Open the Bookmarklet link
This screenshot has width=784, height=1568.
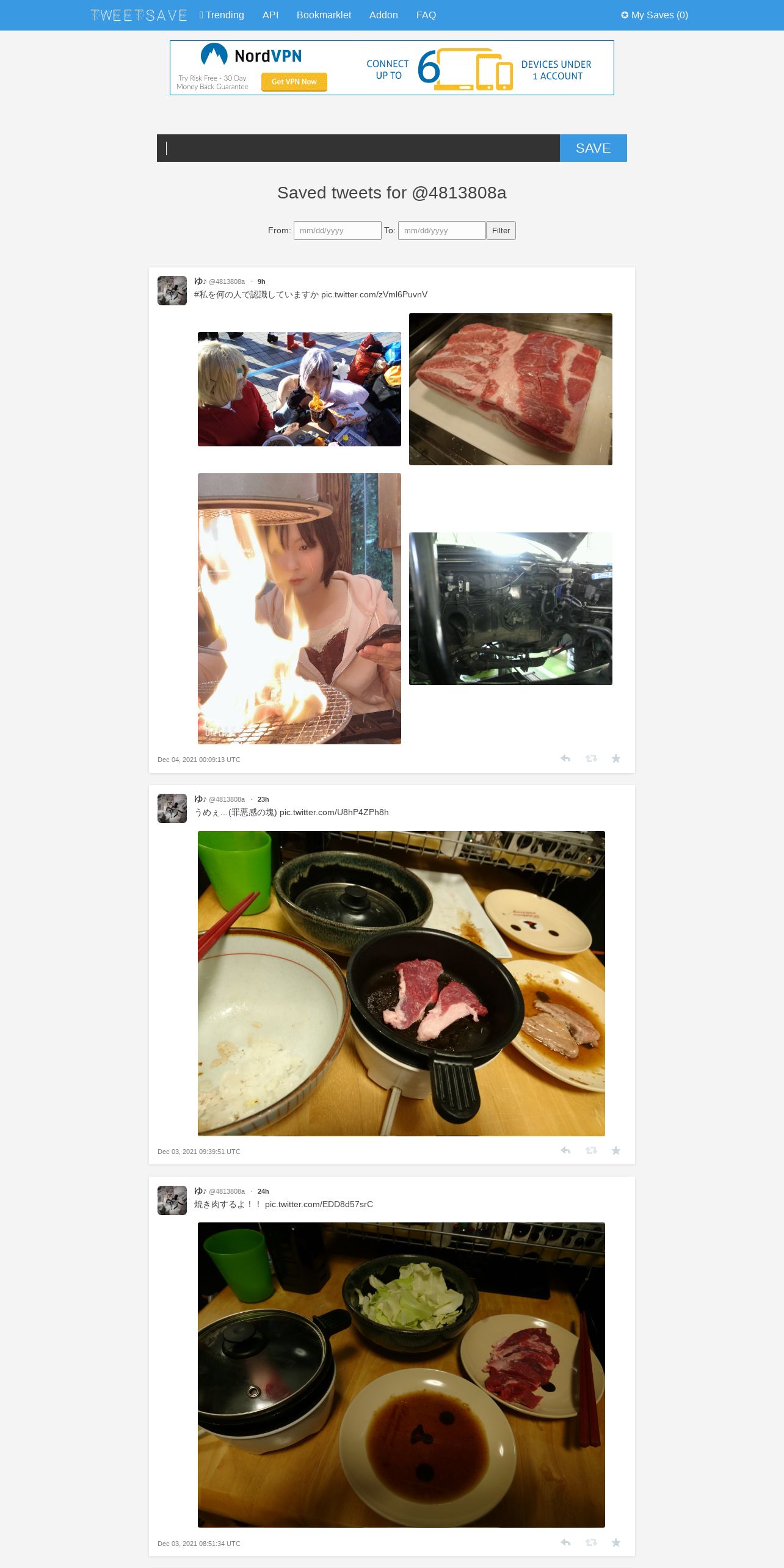324,15
